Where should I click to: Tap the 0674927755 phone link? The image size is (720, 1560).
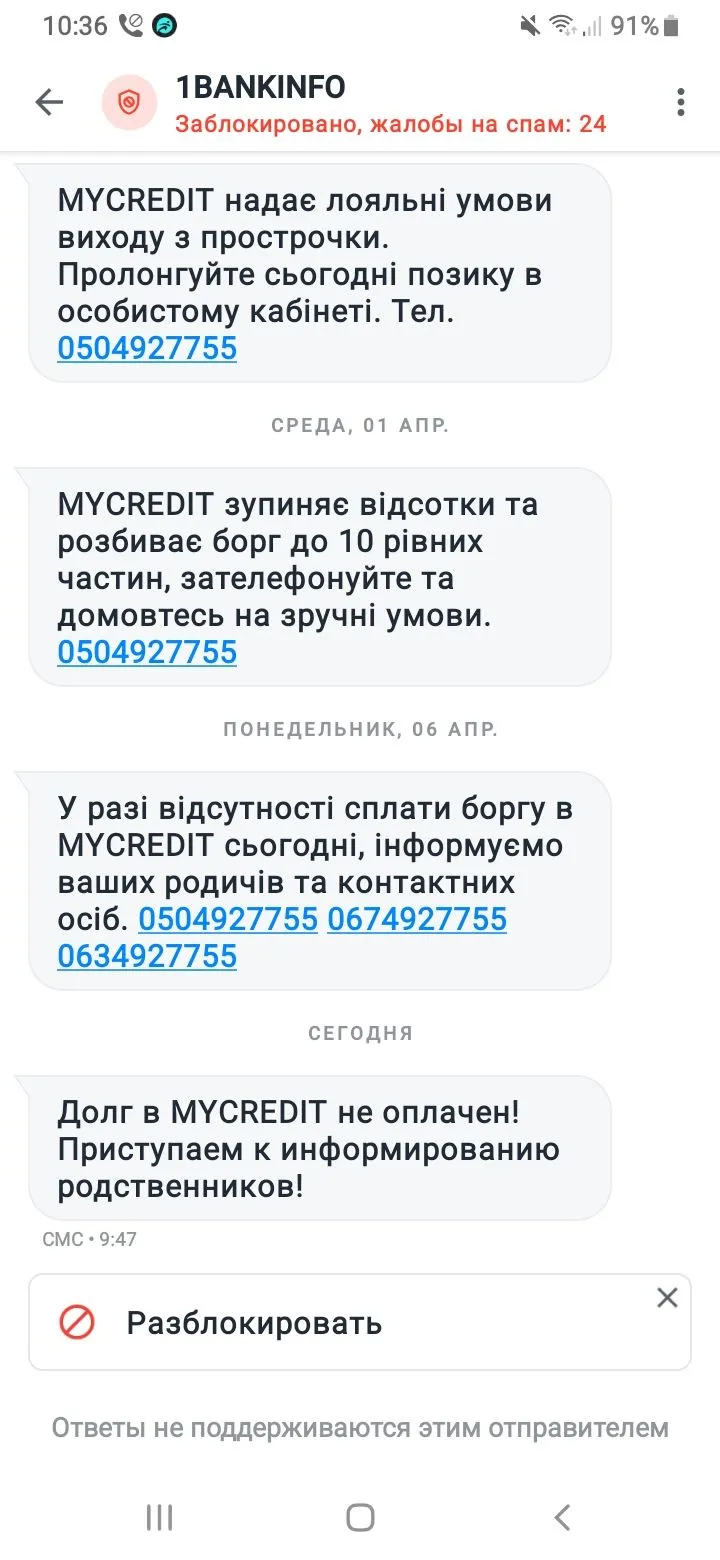(x=417, y=918)
